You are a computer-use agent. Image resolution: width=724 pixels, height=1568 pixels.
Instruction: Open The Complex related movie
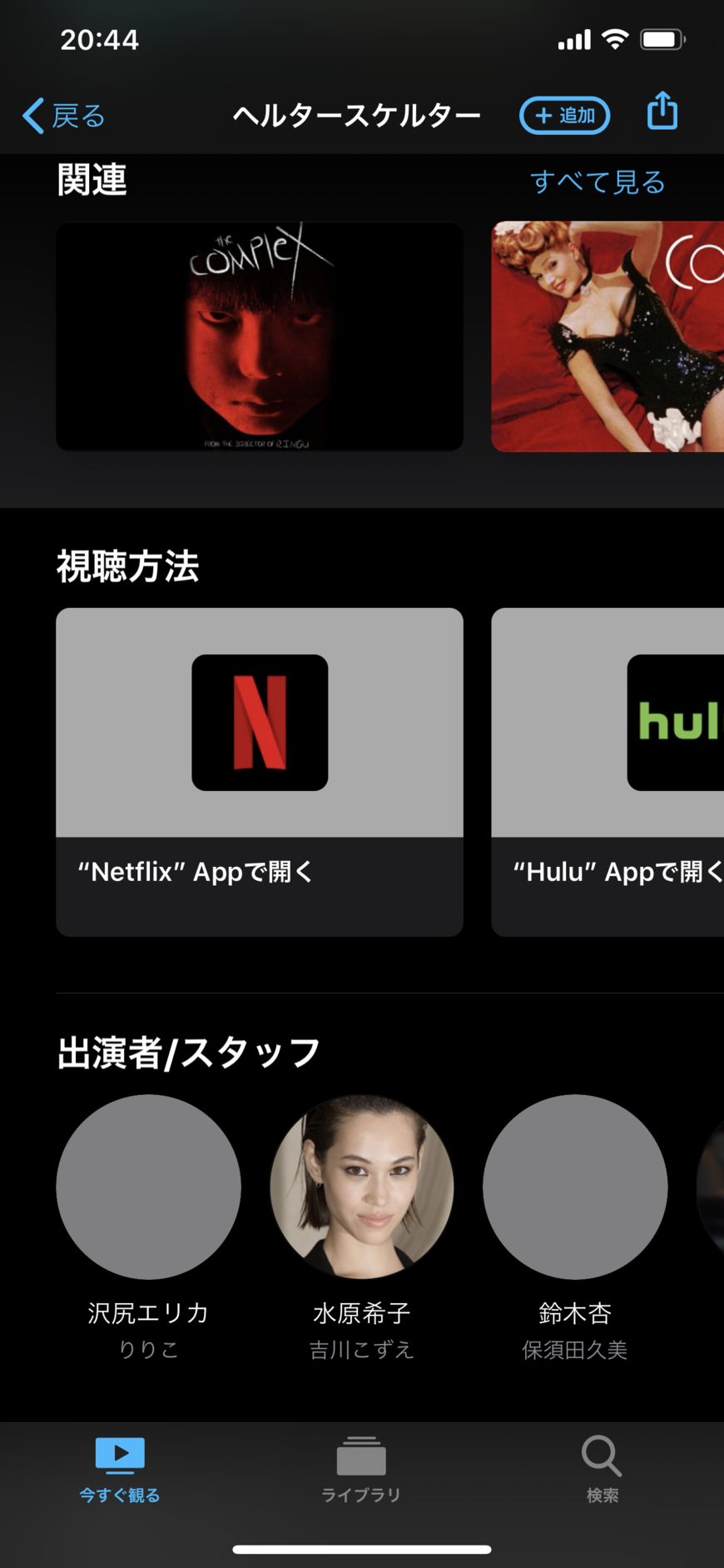(x=260, y=336)
